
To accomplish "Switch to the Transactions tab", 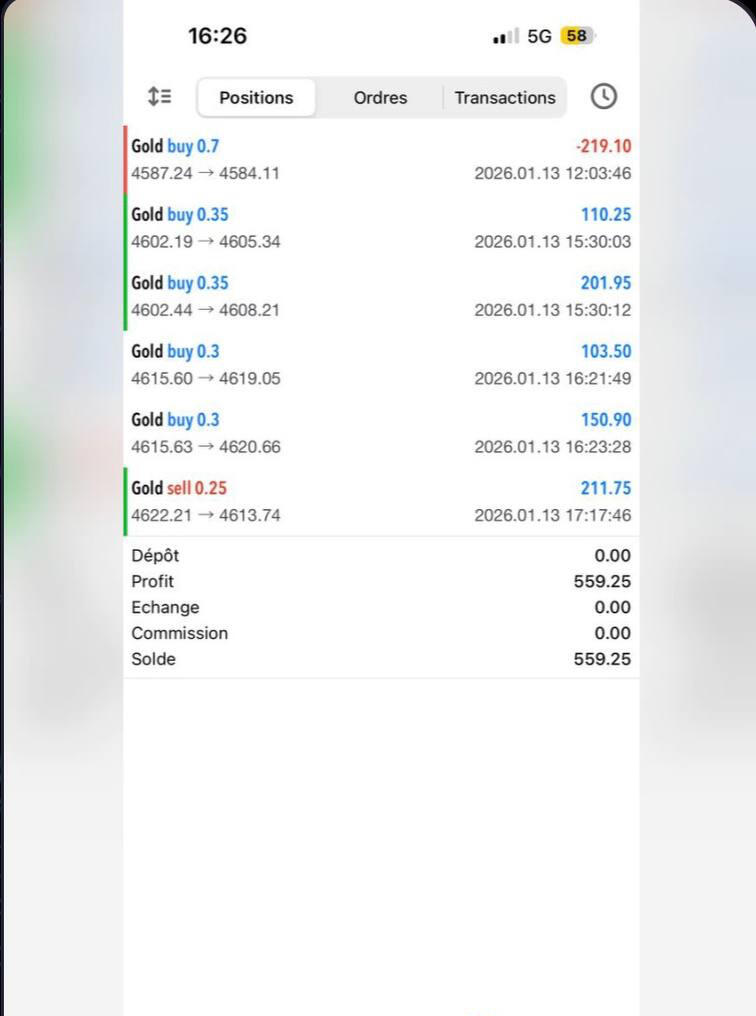I will [x=504, y=97].
